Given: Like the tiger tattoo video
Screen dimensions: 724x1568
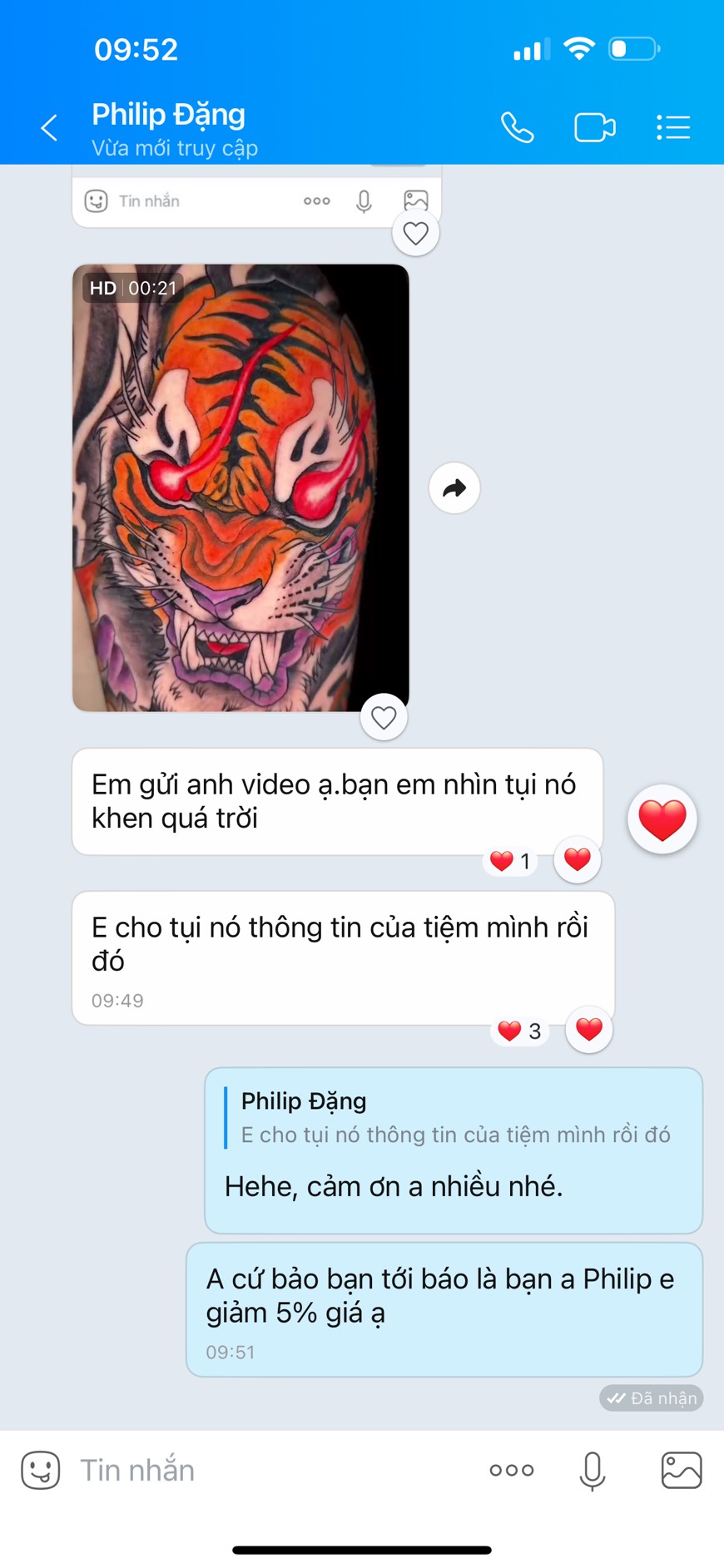Looking at the screenshot, I should click(x=384, y=717).
